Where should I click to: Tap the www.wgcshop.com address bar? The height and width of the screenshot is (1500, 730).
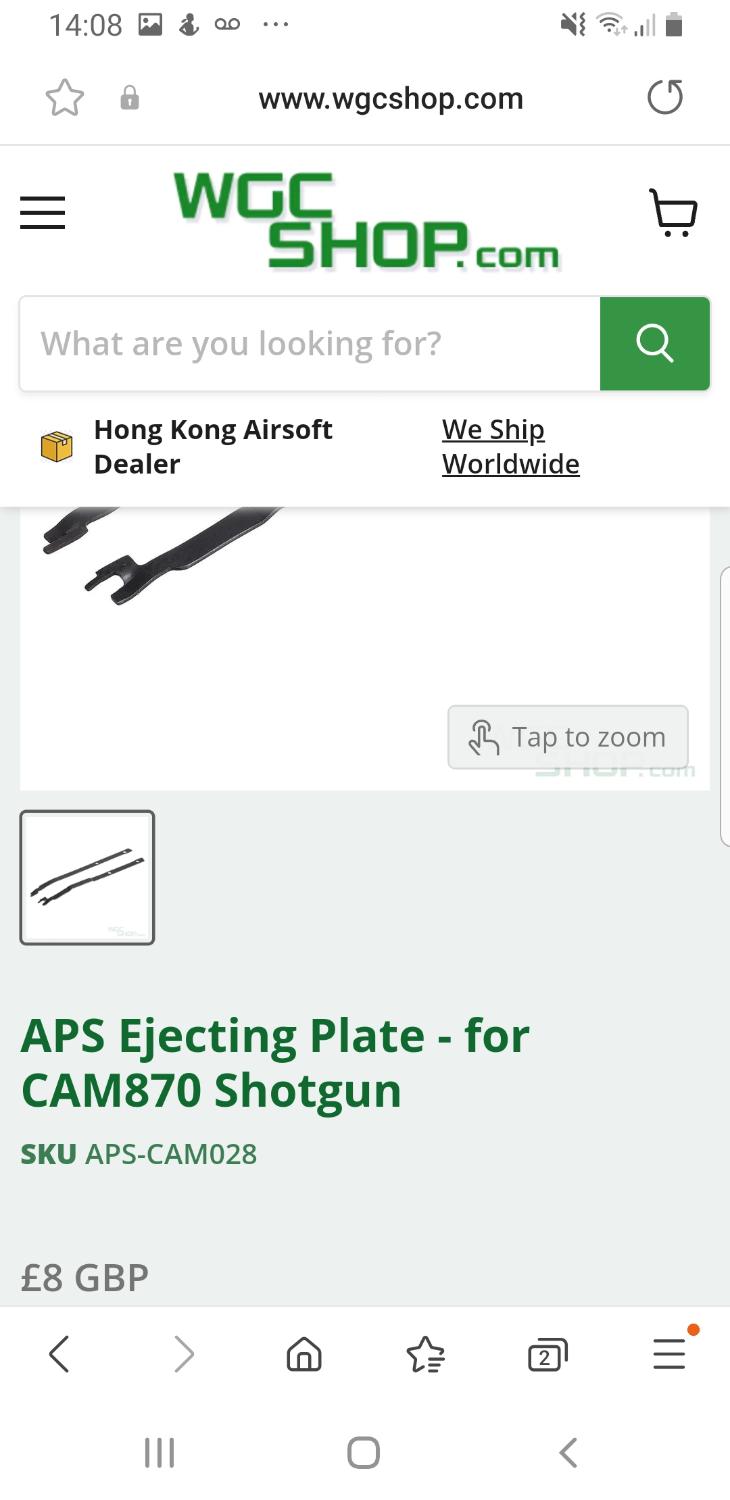tap(390, 99)
